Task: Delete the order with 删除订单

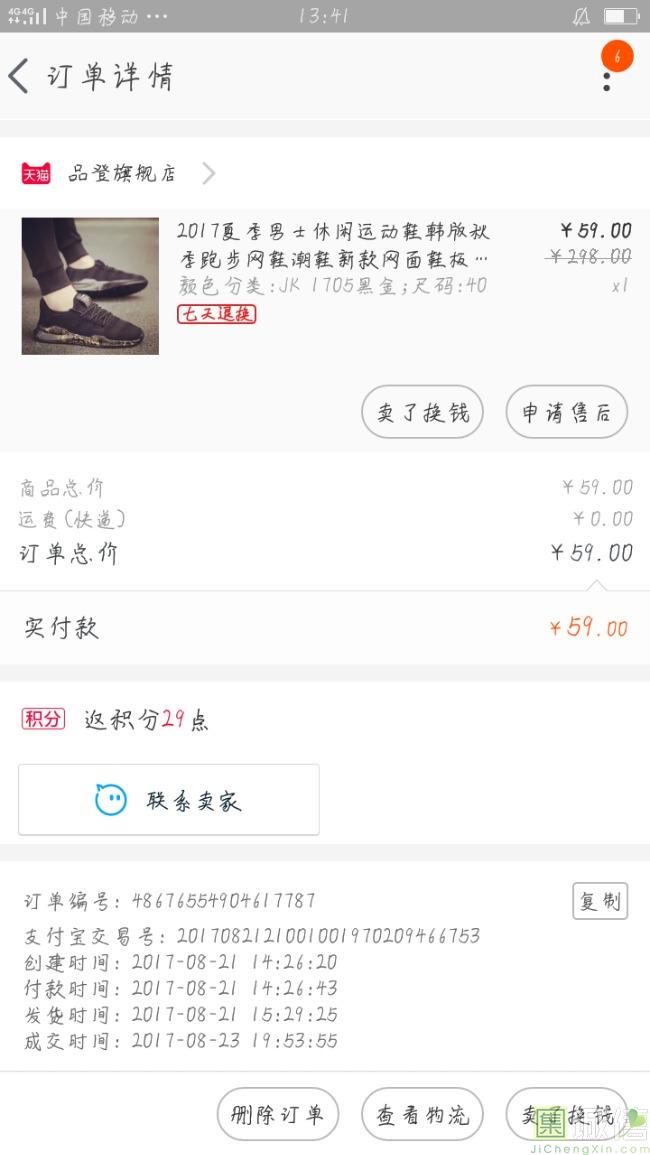Action: [278, 1114]
